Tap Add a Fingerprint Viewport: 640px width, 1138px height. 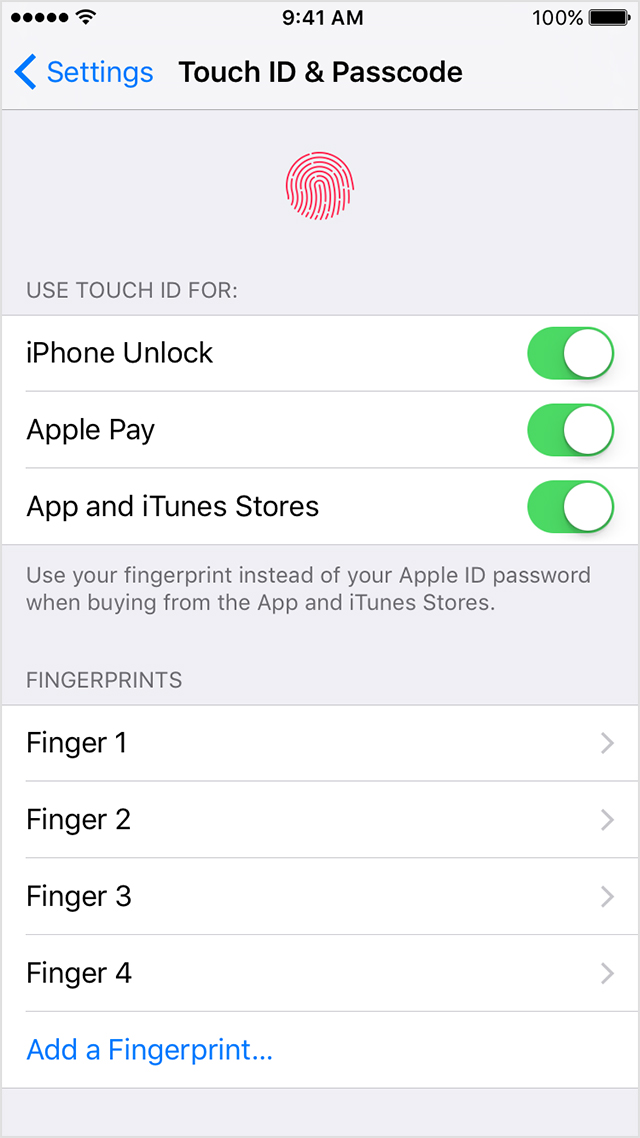pos(149,1049)
